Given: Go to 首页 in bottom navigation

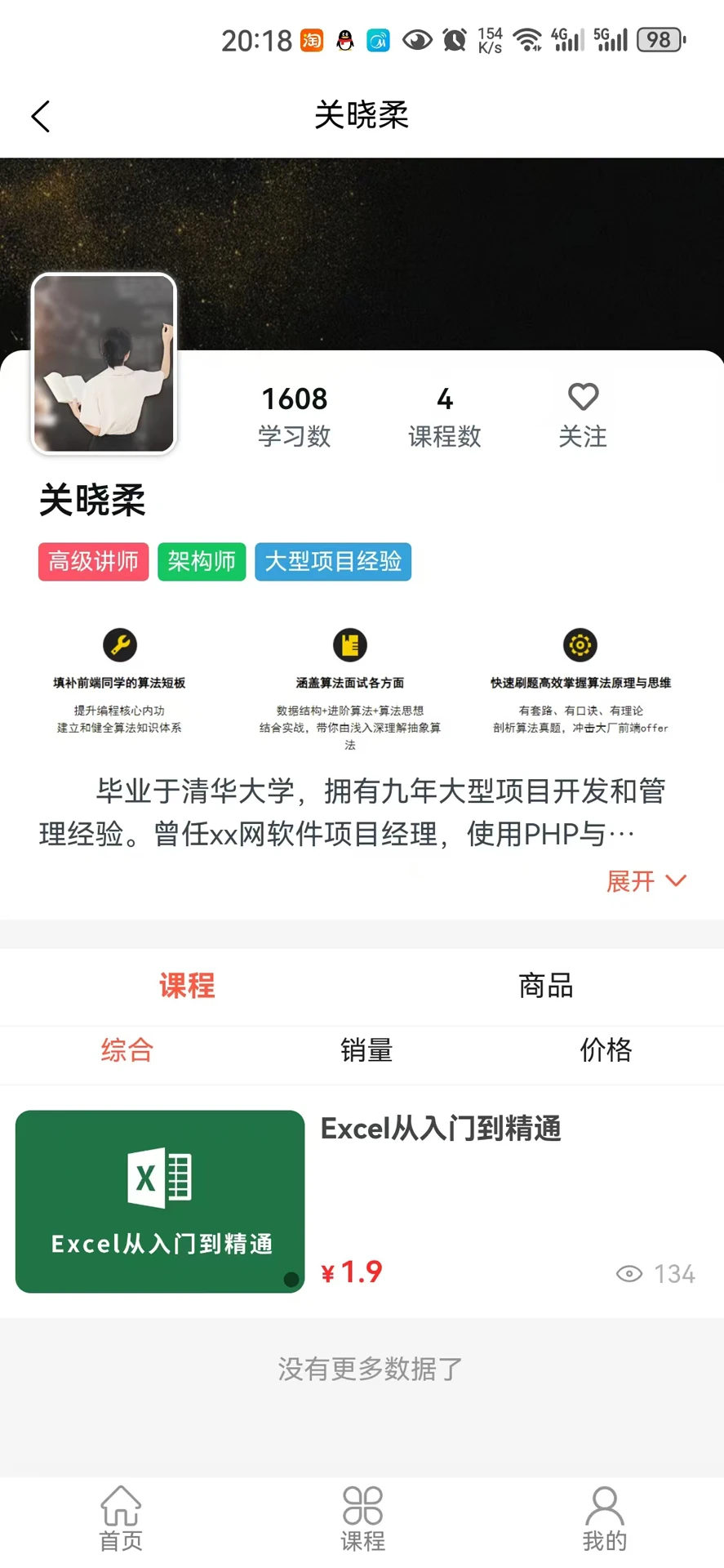Looking at the screenshot, I should (x=121, y=1519).
